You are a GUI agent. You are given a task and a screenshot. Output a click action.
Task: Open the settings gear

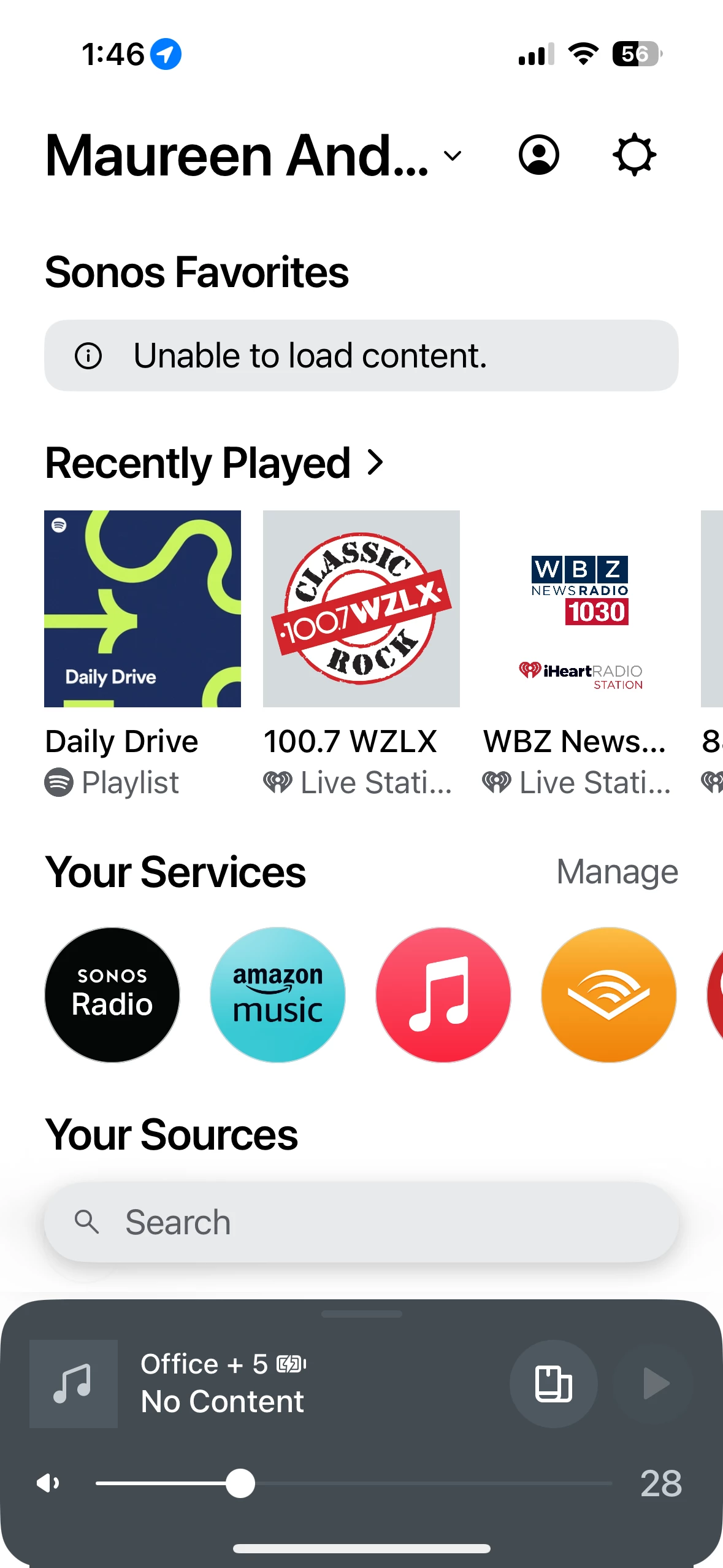(634, 155)
